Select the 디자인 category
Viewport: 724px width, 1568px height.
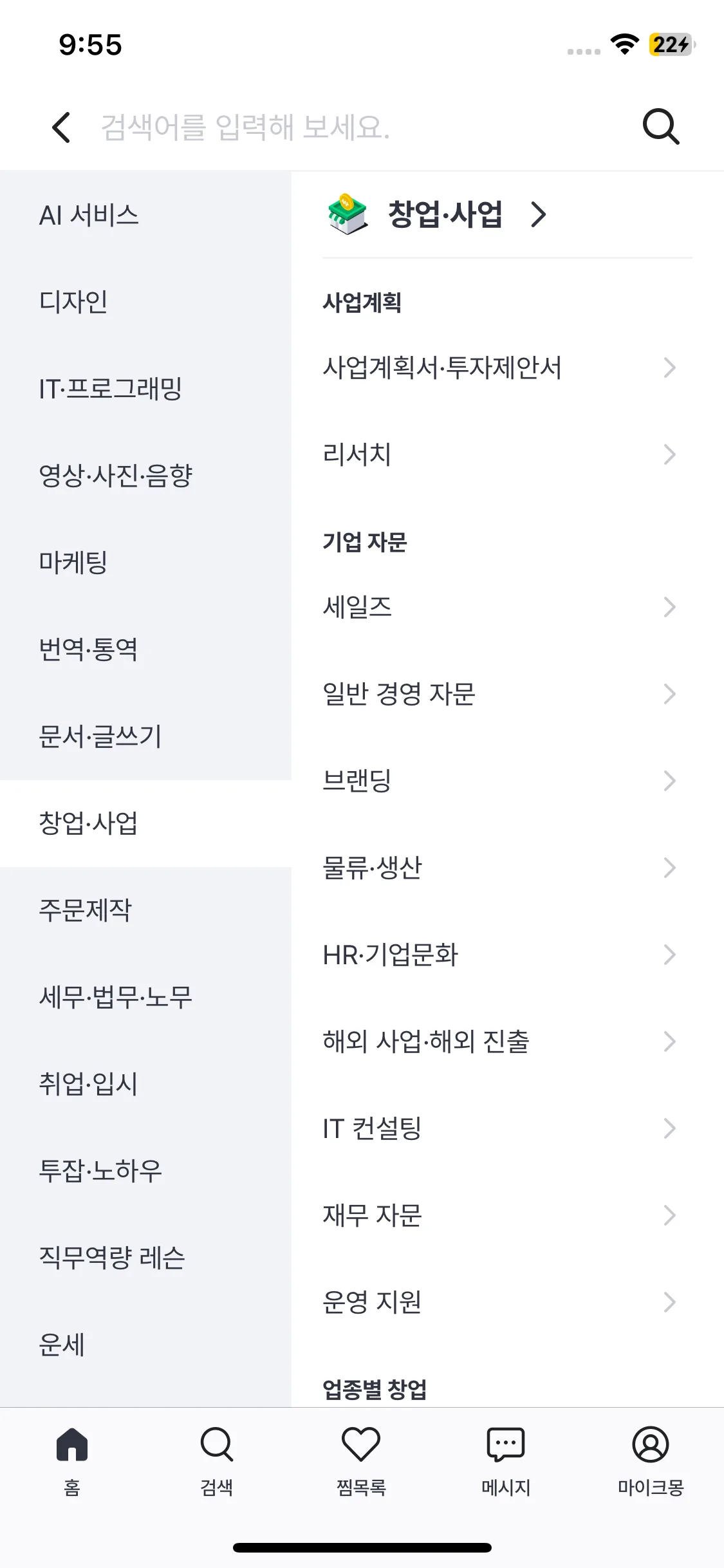(x=145, y=302)
